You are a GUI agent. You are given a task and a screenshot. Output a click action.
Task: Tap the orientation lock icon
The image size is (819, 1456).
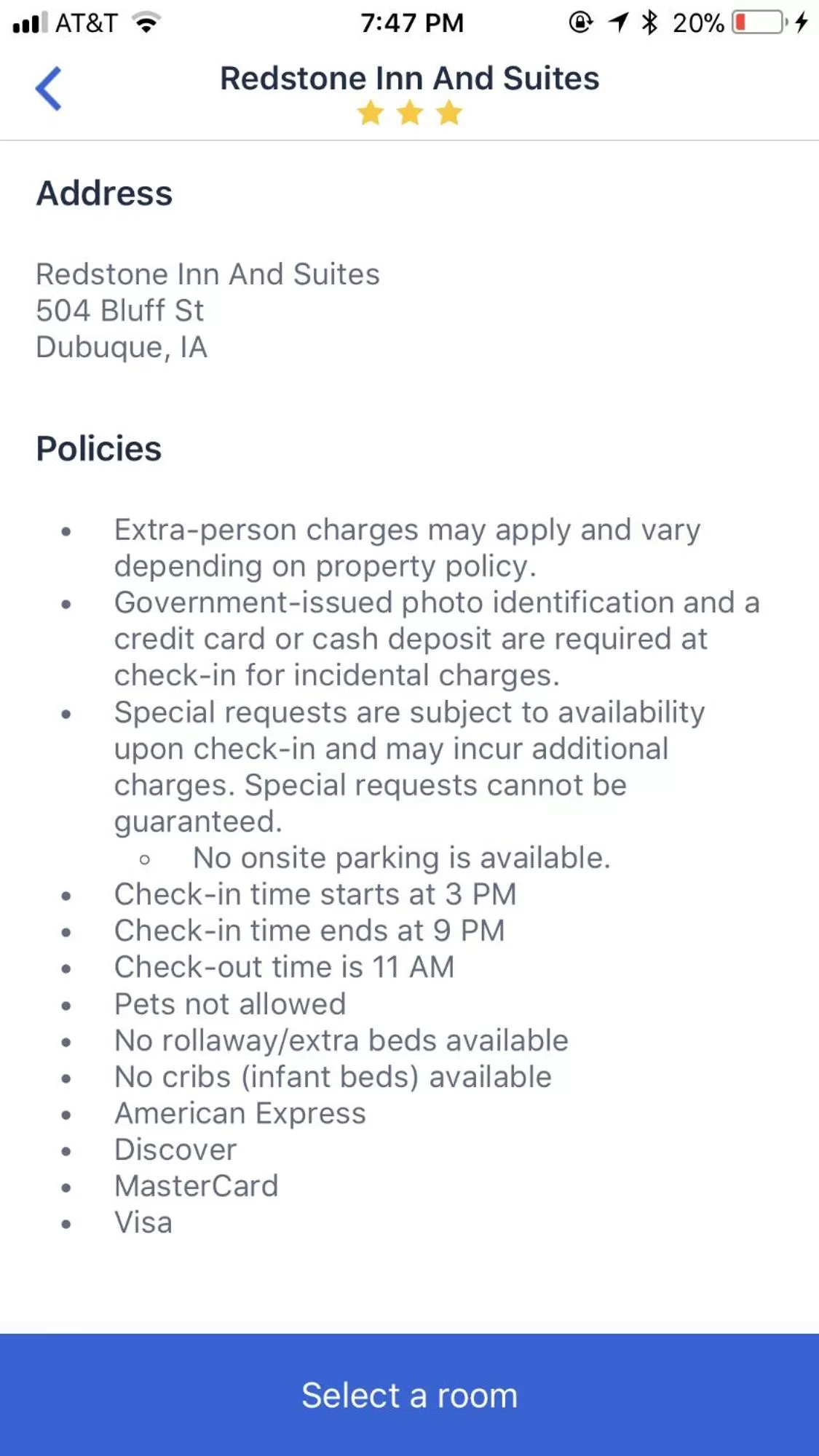(579, 22)
